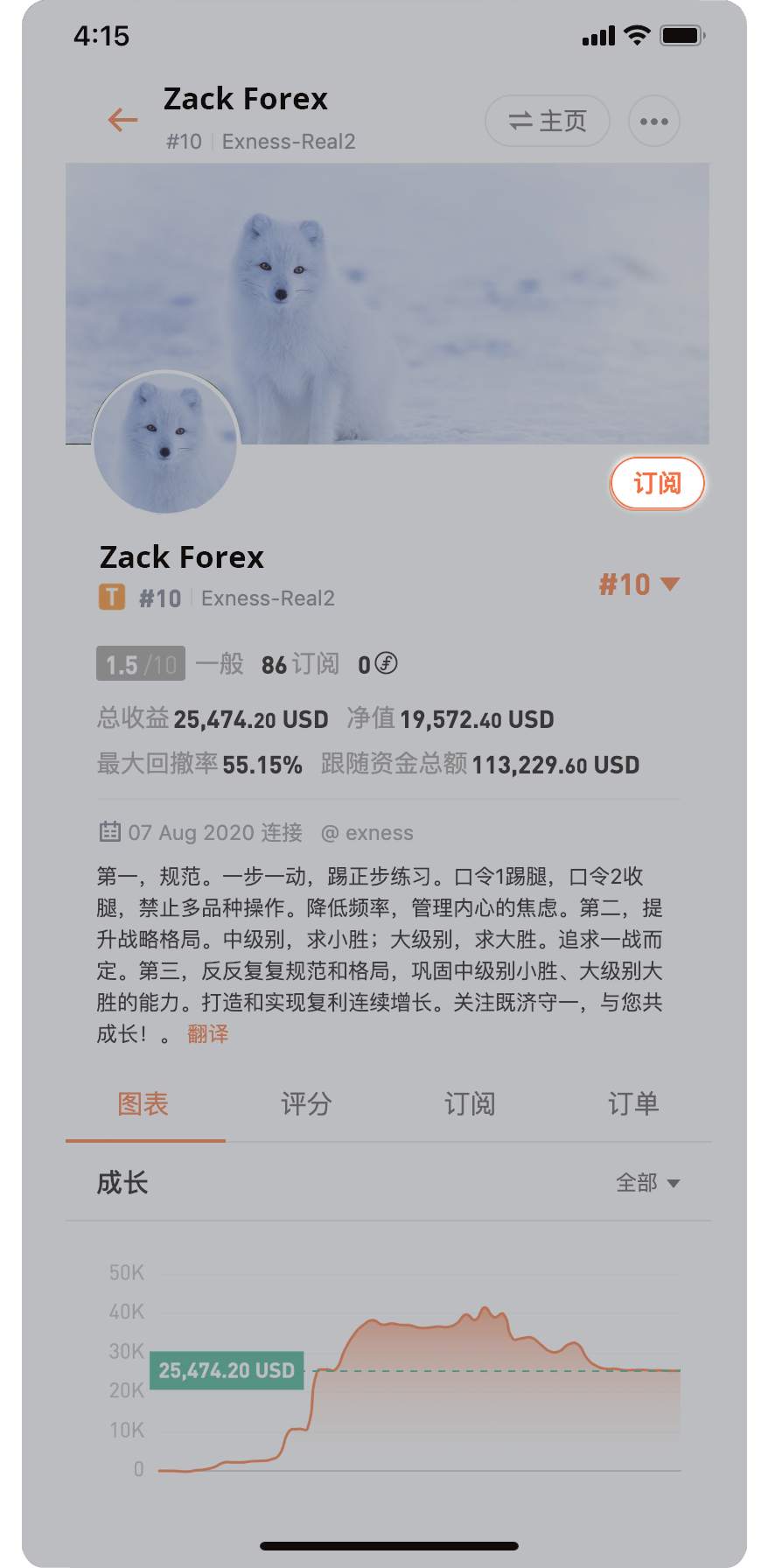Switch to the 图表 tab
This screenshot has height=1568, width=768.
point(143,1104)
